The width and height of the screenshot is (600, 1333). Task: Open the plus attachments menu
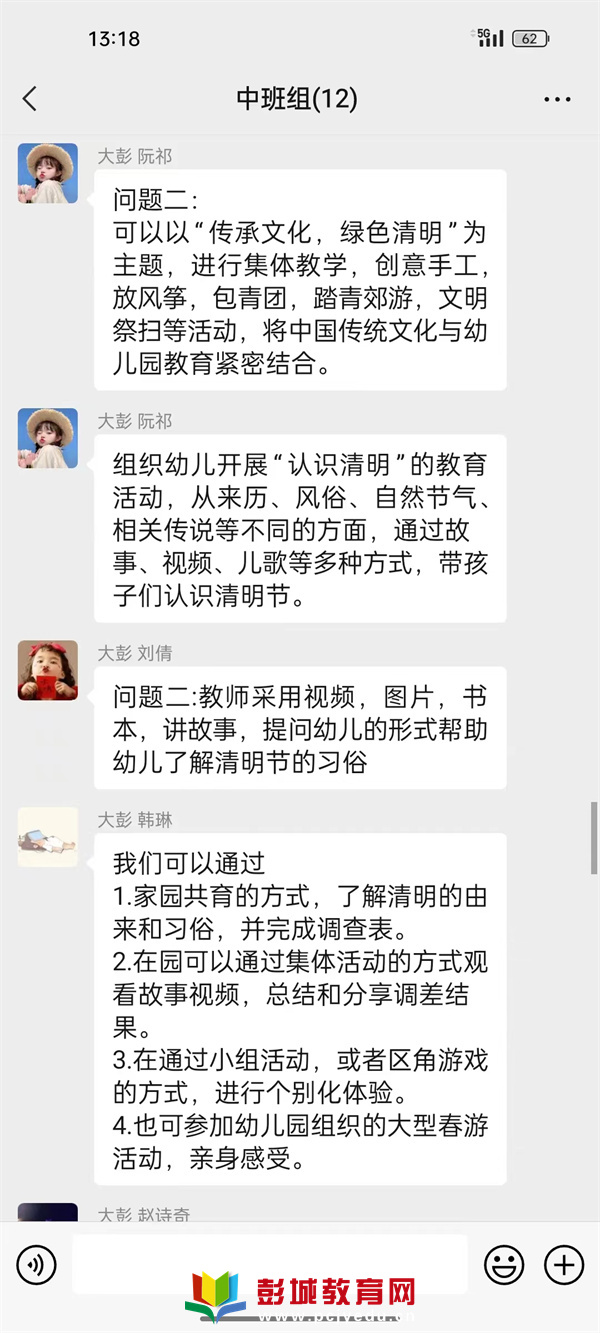point(563,1265)
